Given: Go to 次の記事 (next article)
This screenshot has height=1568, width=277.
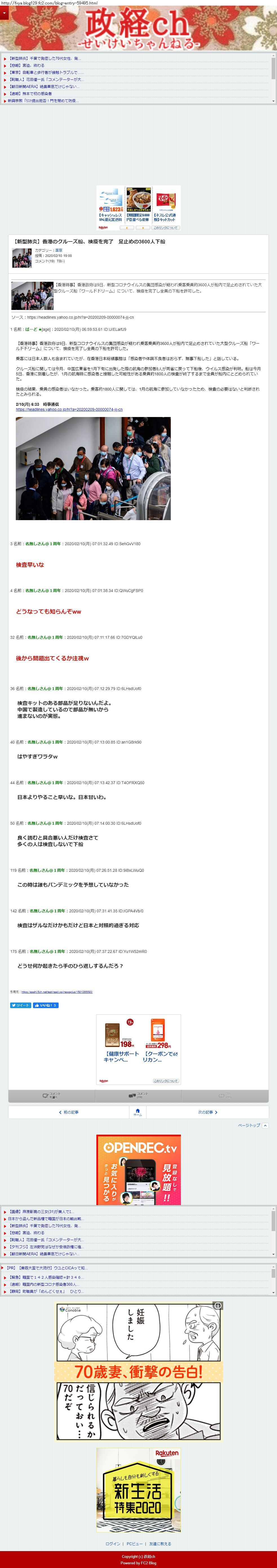Looking at the screenshot, I should (x=207, y=1112).
